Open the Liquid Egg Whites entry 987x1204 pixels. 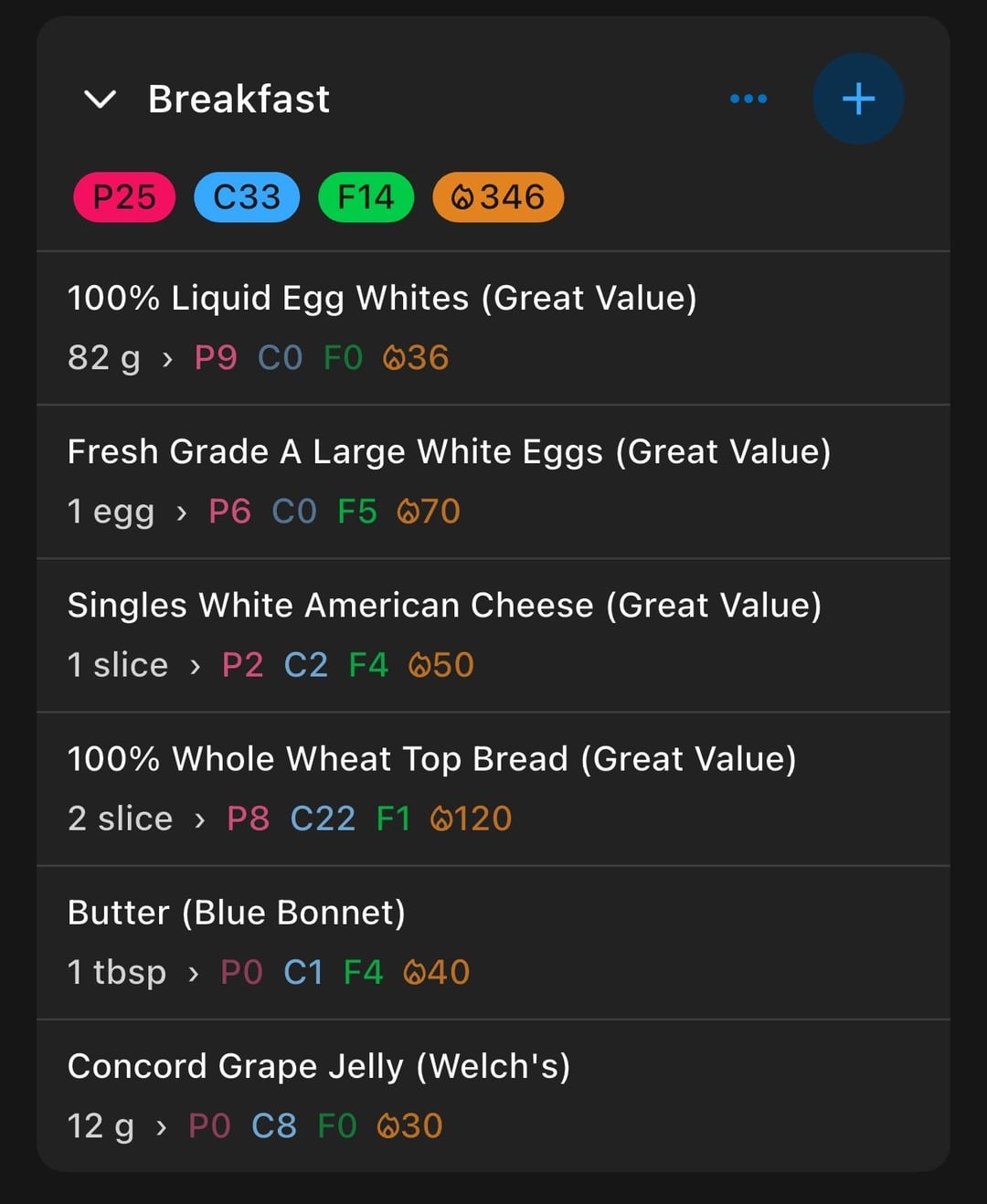point(382,327)
